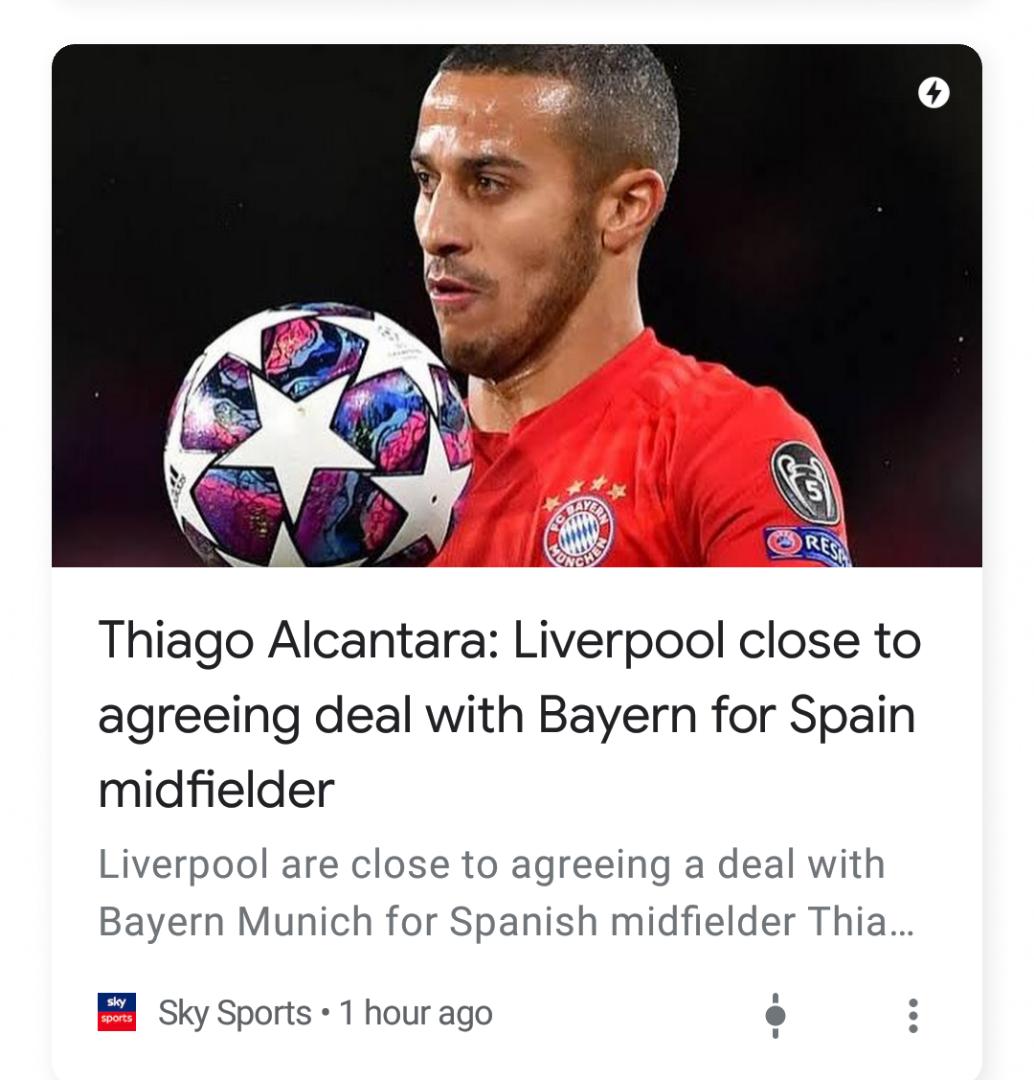Image resolution: width=1034 pixels, height=1080 pixels.
Task: Tap the more/fewer stories control icon
Action: [775, 1015]
